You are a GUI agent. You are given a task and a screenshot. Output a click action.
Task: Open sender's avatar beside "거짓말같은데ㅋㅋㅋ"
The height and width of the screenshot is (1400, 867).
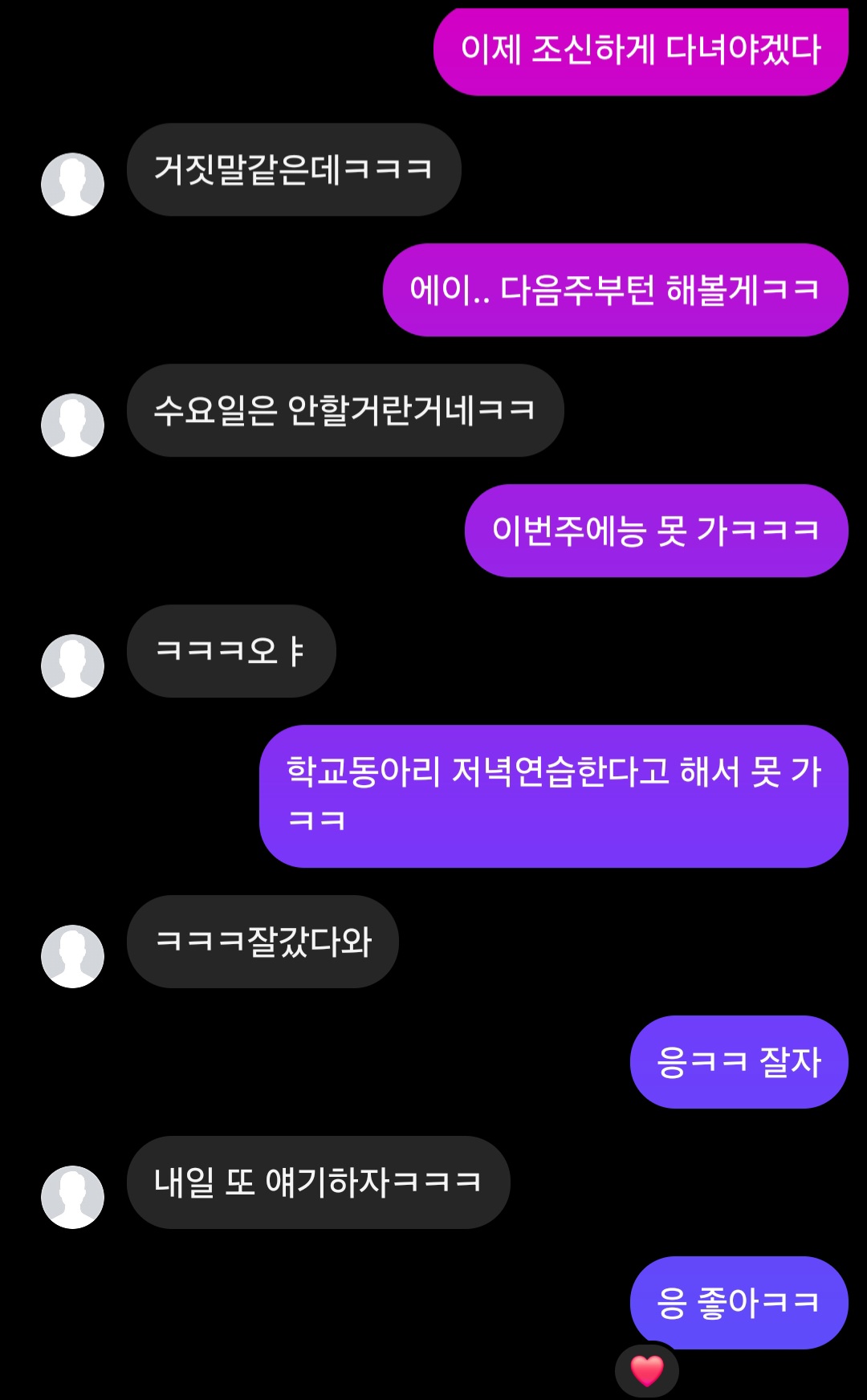point(73,185)
